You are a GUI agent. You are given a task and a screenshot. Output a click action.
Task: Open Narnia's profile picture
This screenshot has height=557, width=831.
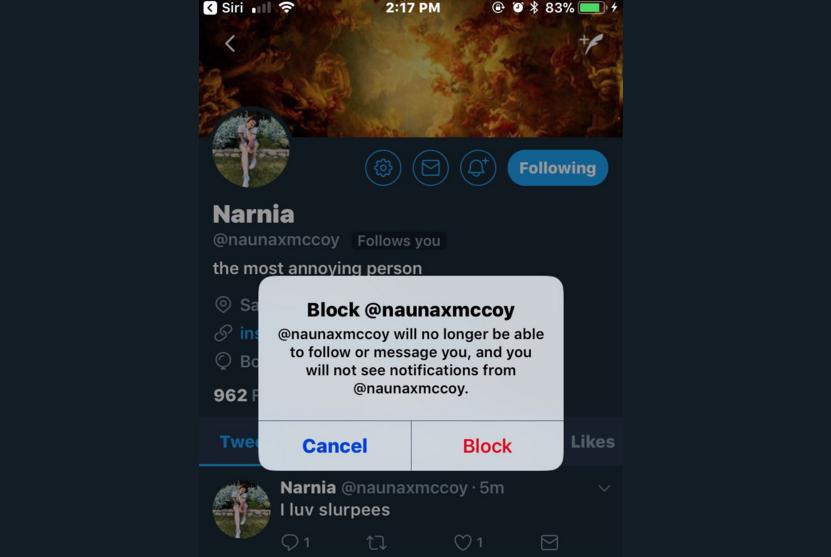251,149
